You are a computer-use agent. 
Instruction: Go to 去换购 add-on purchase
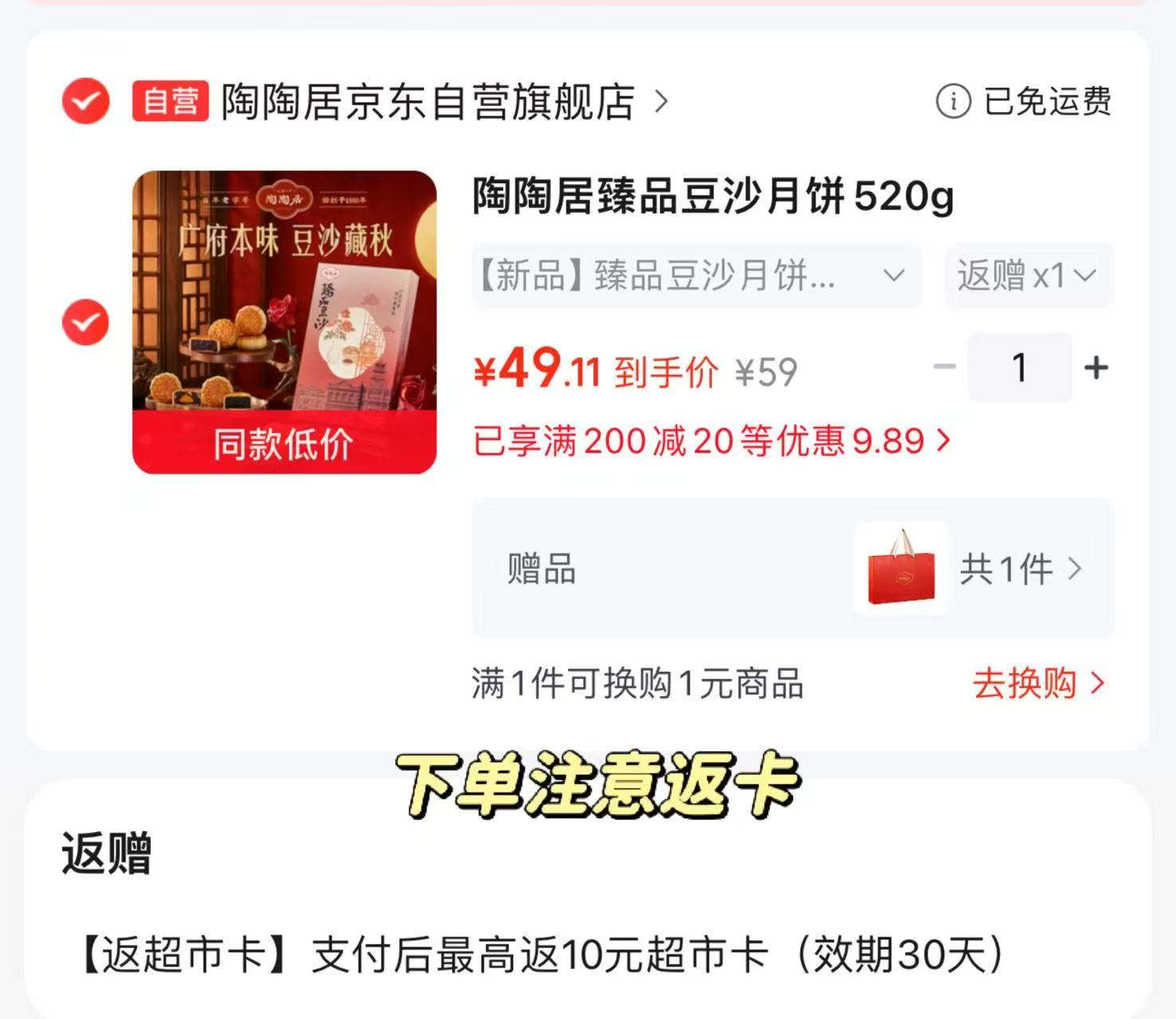click(x=1038, y=684)
